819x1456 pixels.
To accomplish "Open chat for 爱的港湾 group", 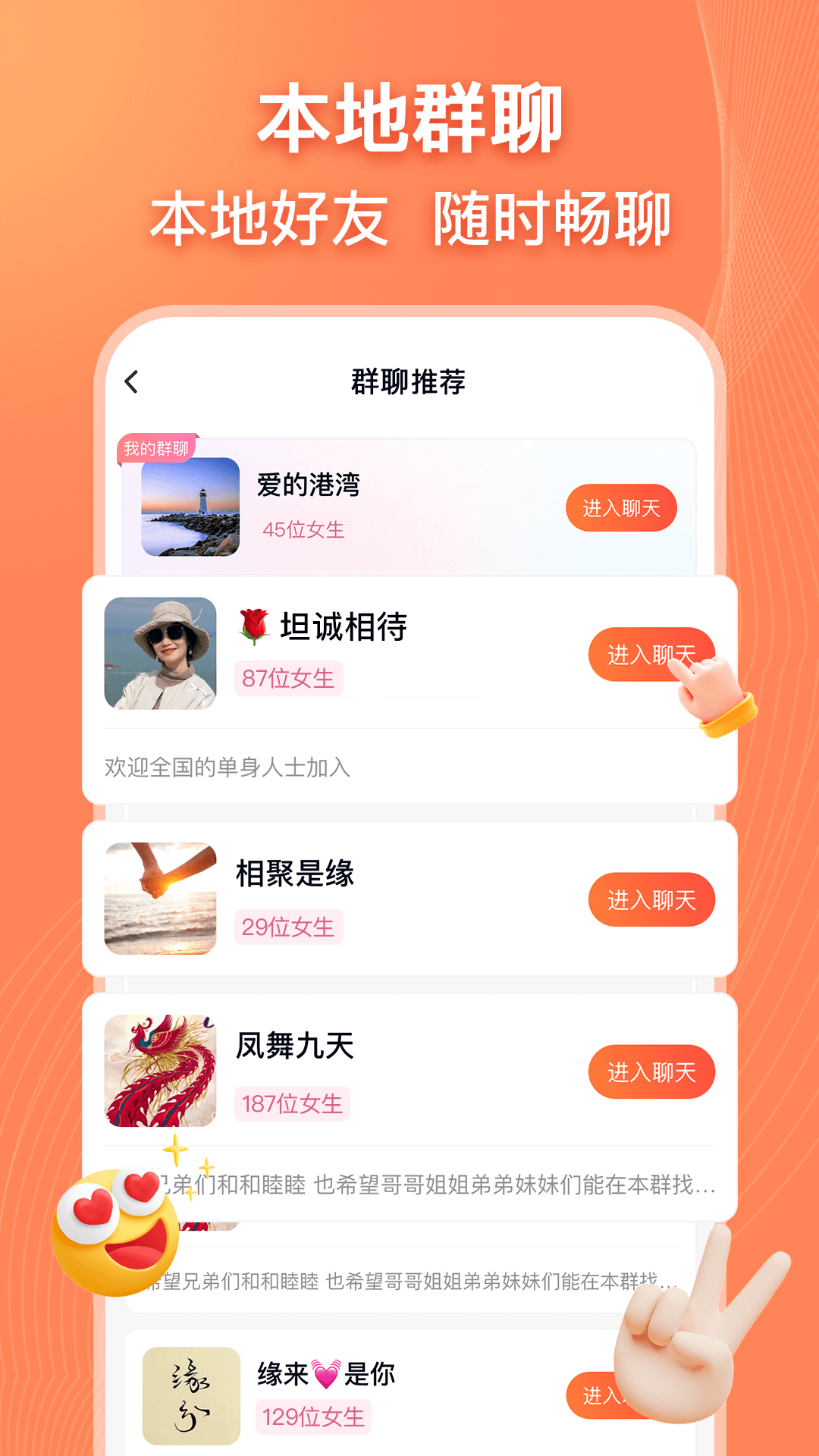I will pos(621,507).
